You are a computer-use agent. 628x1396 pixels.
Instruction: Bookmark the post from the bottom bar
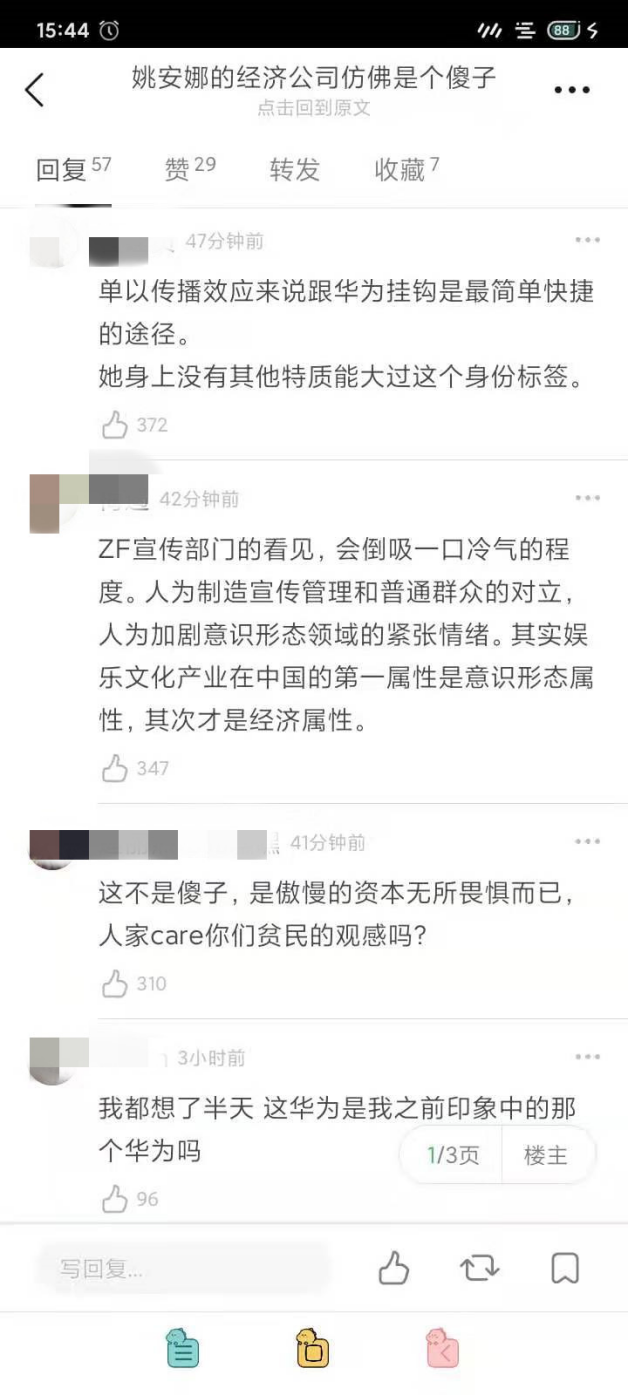[565, 1268]
